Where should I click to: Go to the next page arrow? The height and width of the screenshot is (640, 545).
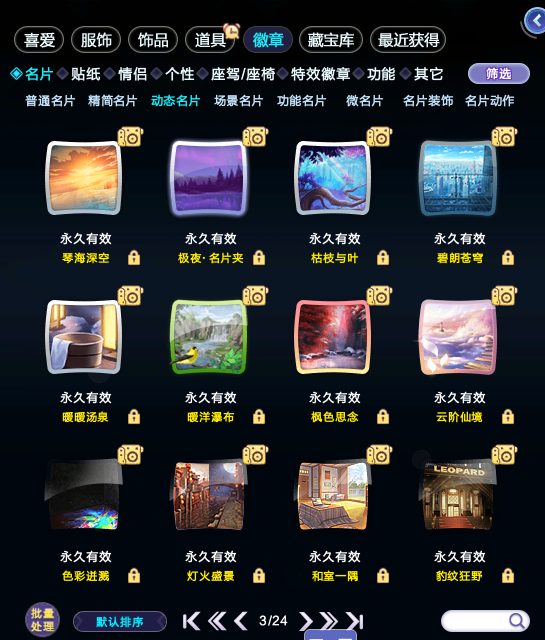coord(305,621)
